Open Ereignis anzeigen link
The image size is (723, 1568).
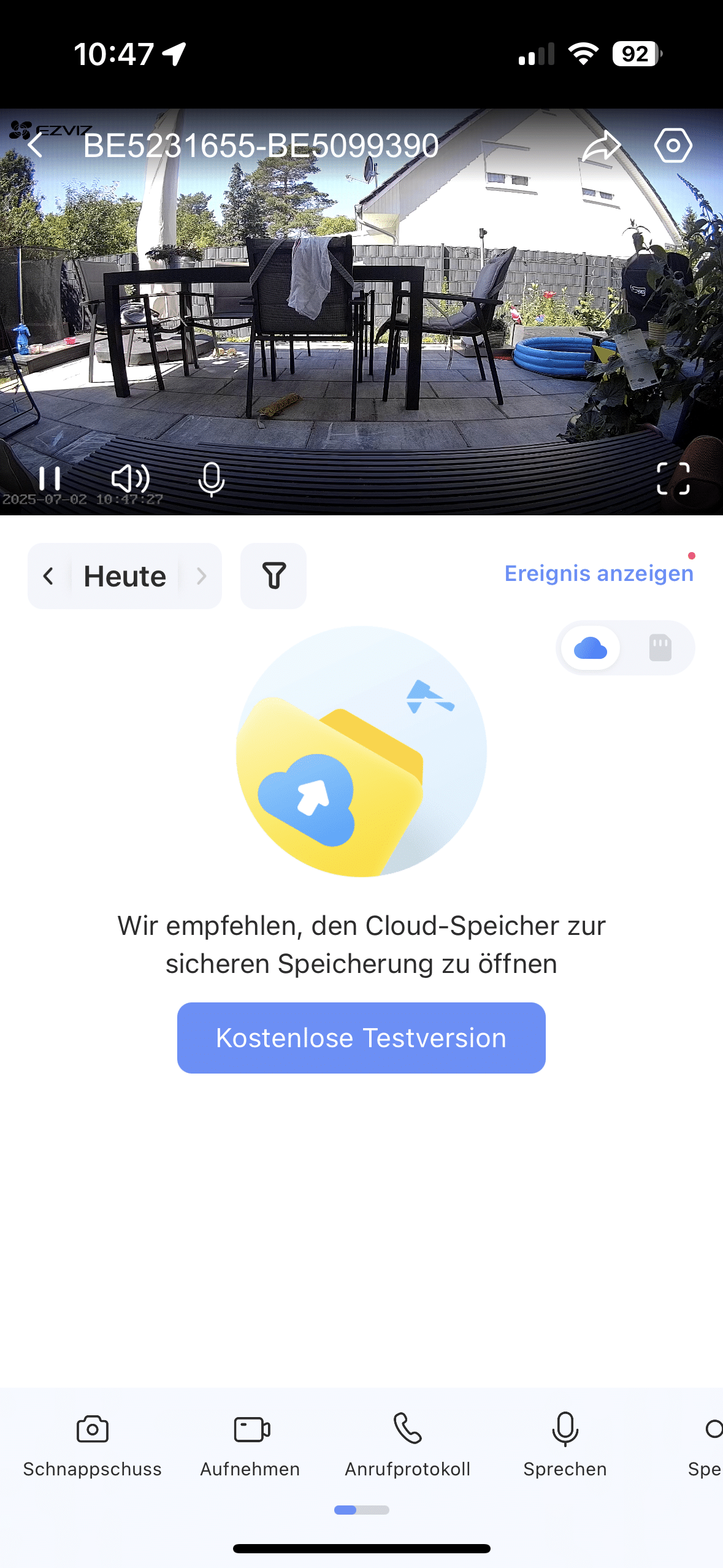599,574
